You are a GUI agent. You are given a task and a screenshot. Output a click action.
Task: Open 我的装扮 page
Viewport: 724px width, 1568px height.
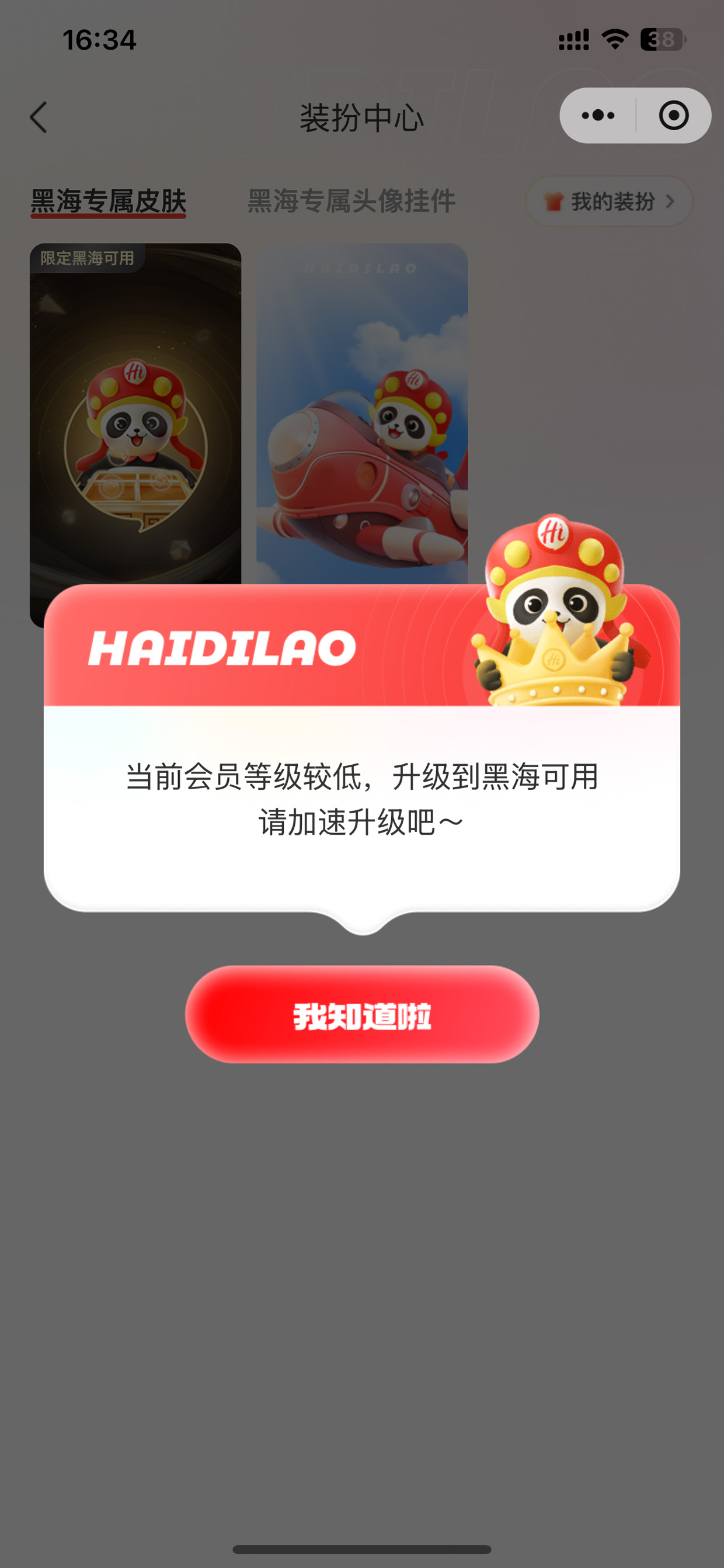pyautogui.click(x=609, y=202)
